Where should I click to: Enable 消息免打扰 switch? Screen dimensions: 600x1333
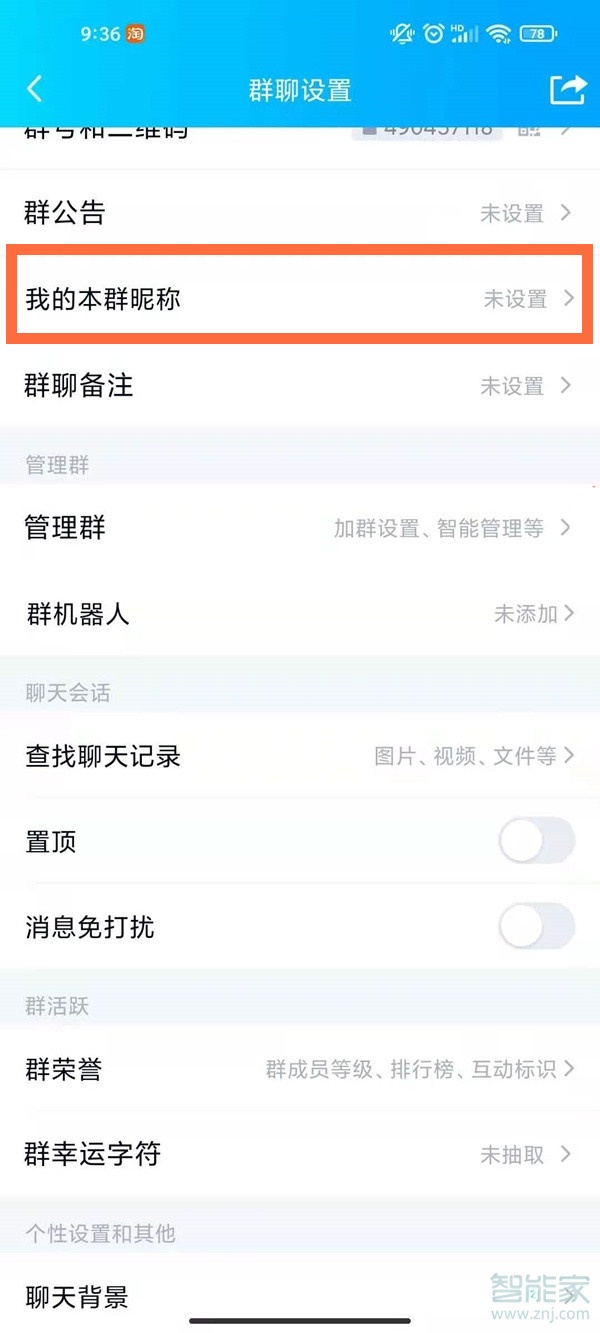[x=537, y=927]
